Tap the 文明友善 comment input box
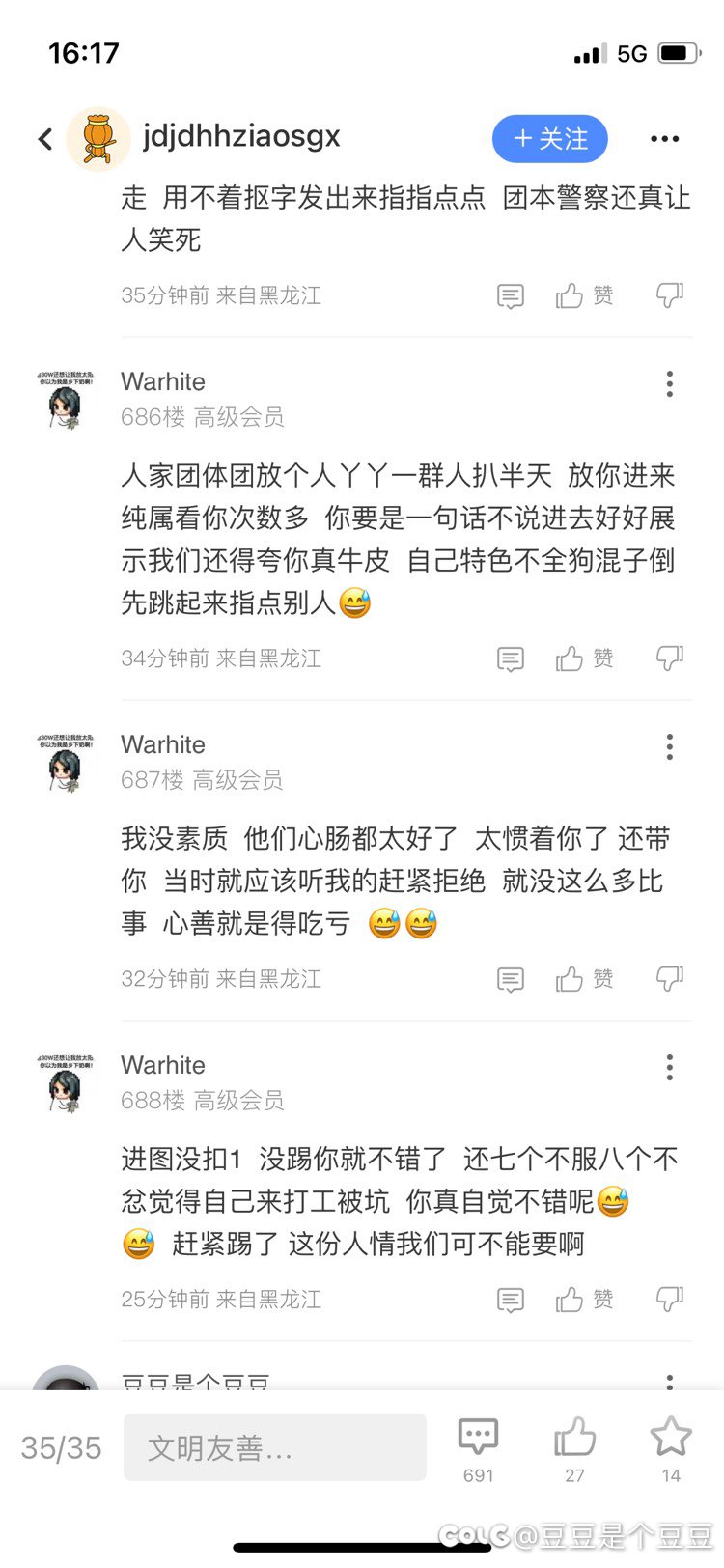Viewport: 724px width, 1568px height. [x=275, y=1447]
